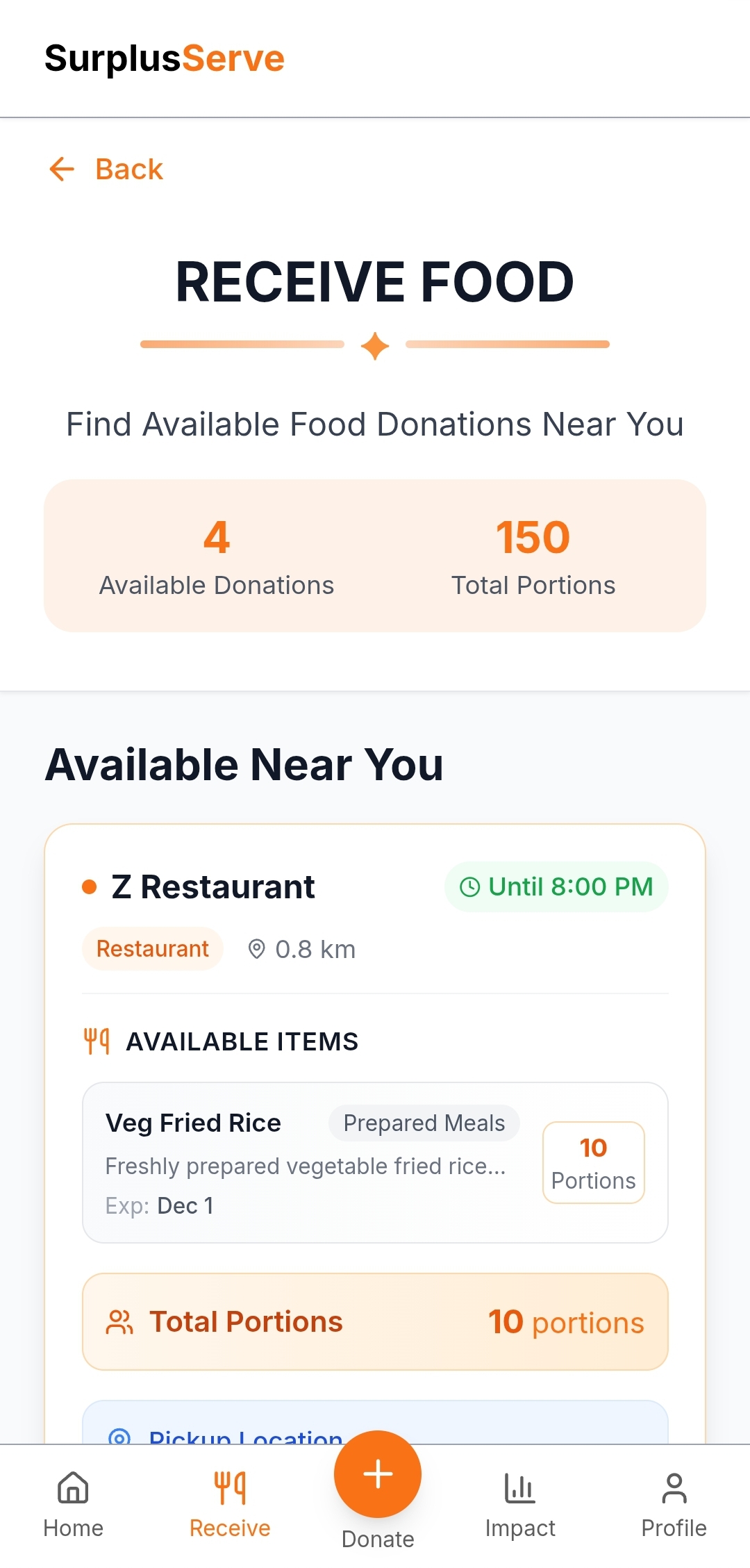
Task: Open the Impact tab
Action: coord(520,1504)
